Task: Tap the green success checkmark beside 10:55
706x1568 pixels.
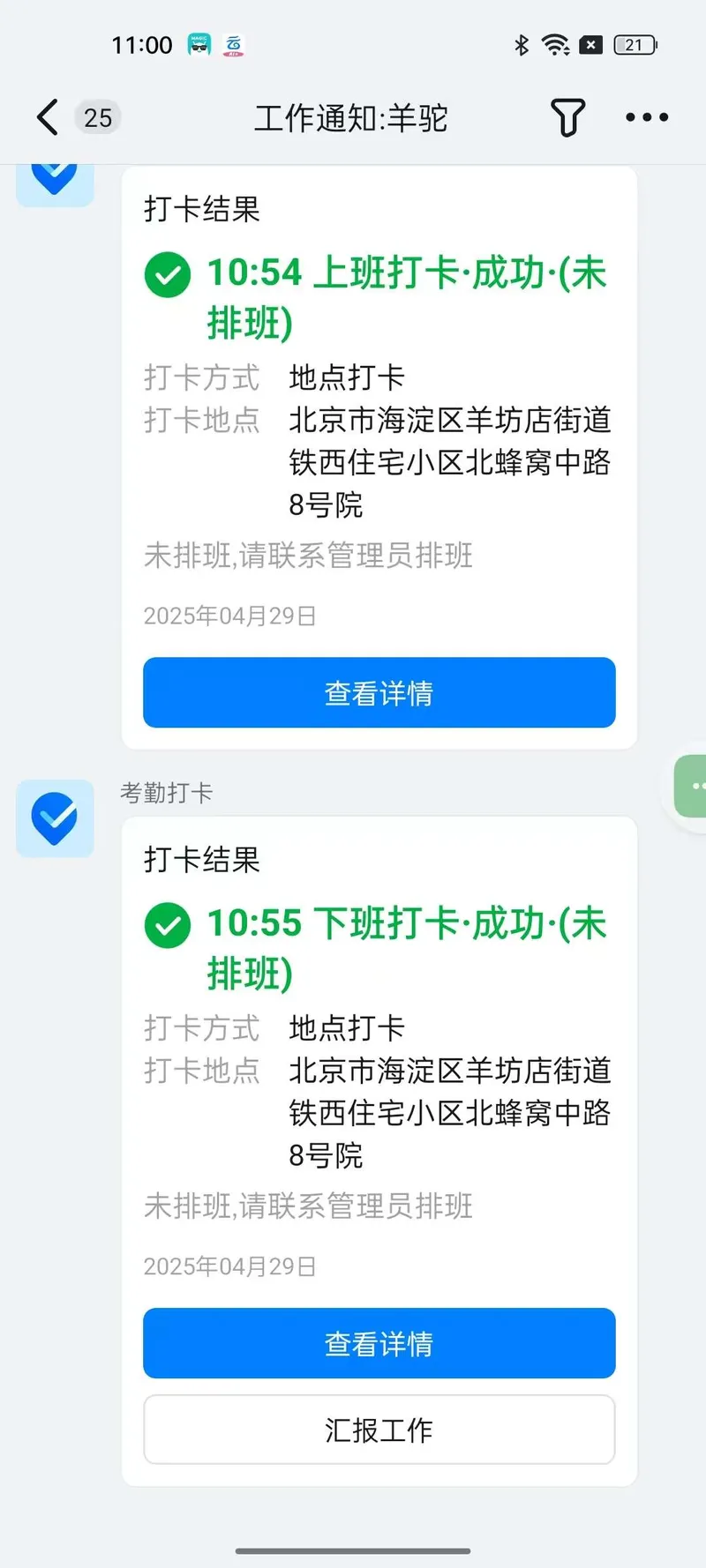Action: [x=167, y=925]
